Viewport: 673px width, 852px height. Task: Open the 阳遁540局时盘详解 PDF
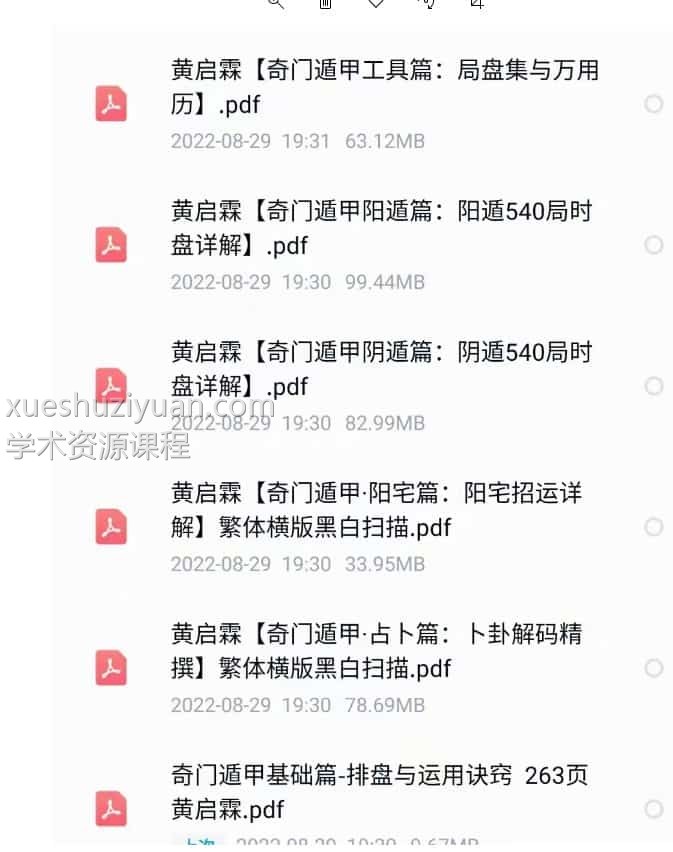(x=381, y=229)
